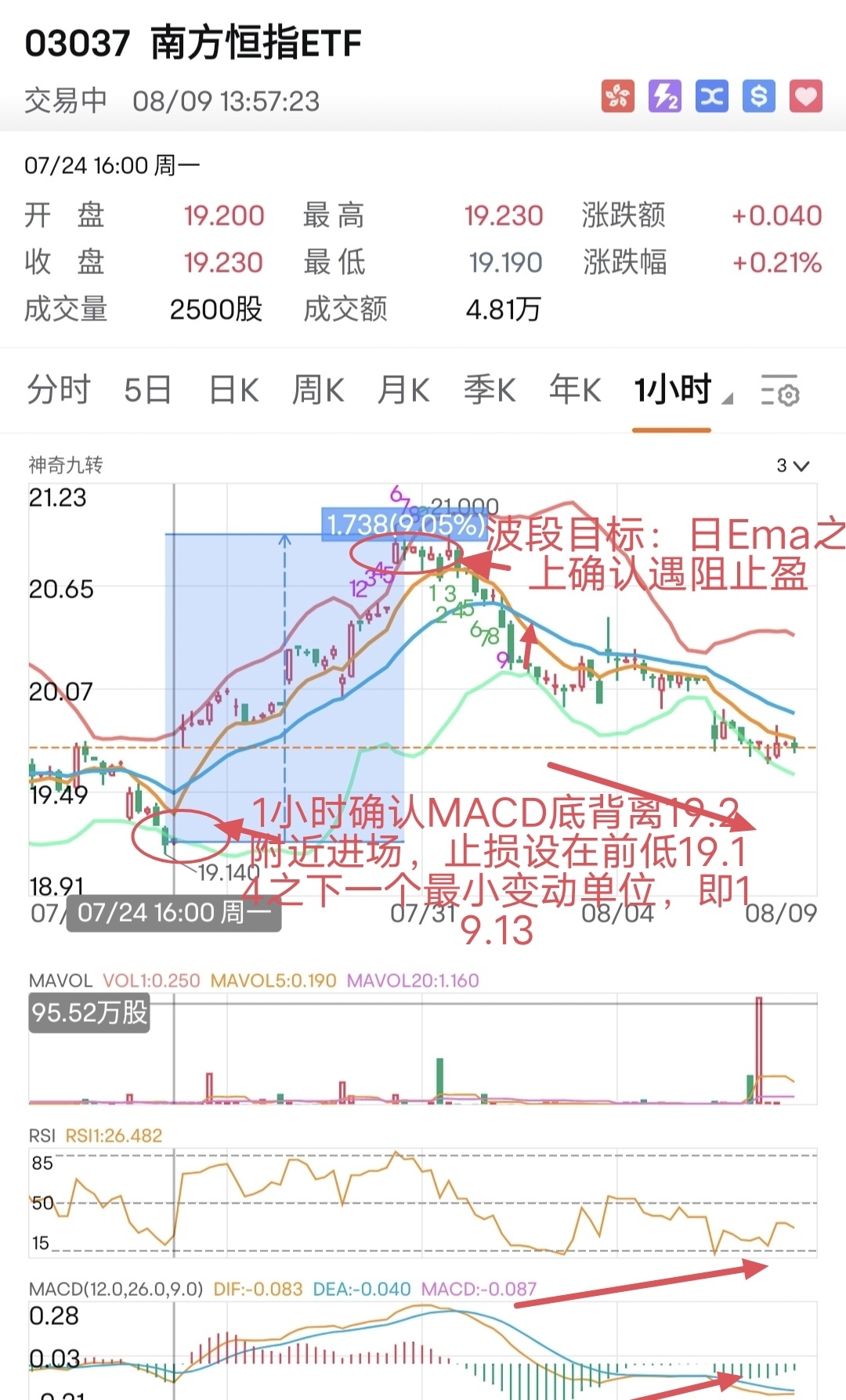
Task: View the 季K quarterly chart
Action: click(490, 390)
